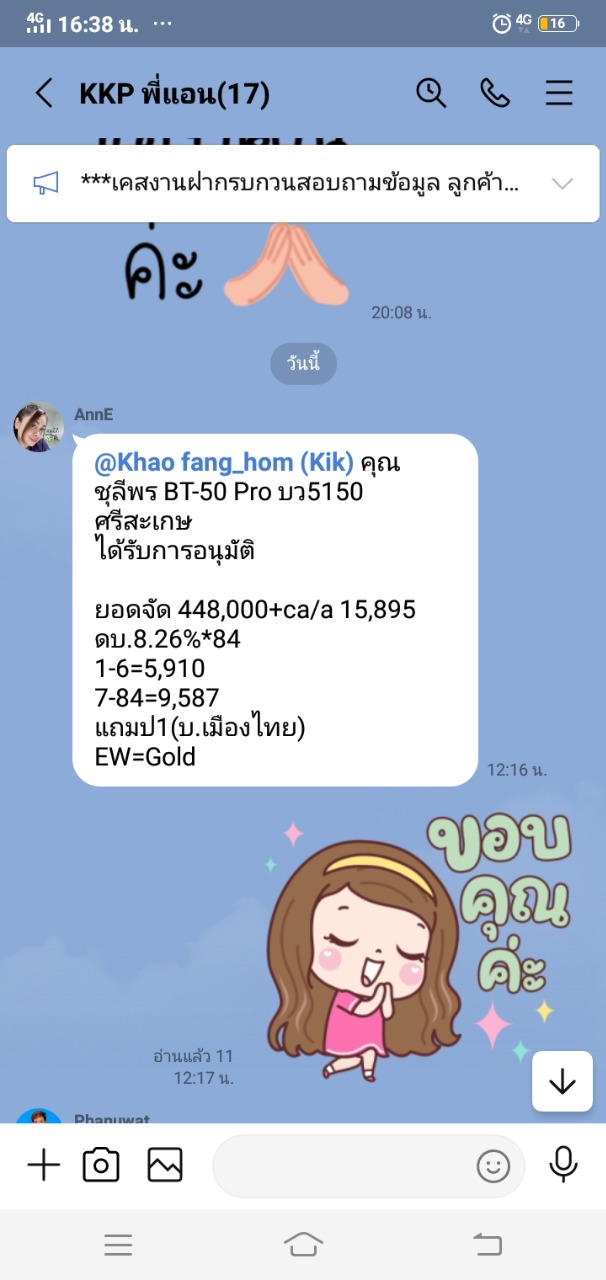The image size is (606, 1280).
Task: Tap the @Khao fang_hom (Kik) mention
Action: (224, 463)
